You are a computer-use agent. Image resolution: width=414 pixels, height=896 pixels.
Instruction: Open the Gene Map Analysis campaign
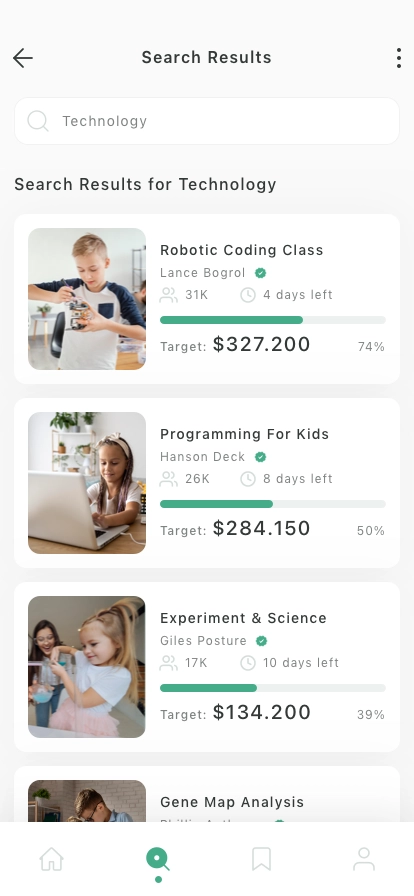click(207, 795)
